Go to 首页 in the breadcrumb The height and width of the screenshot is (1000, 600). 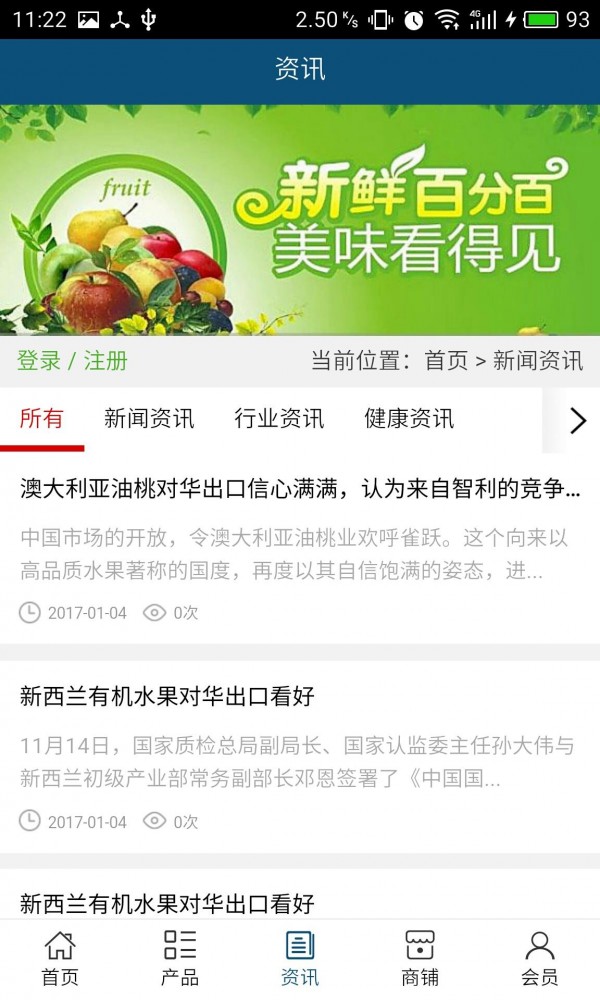coord(446,361)
